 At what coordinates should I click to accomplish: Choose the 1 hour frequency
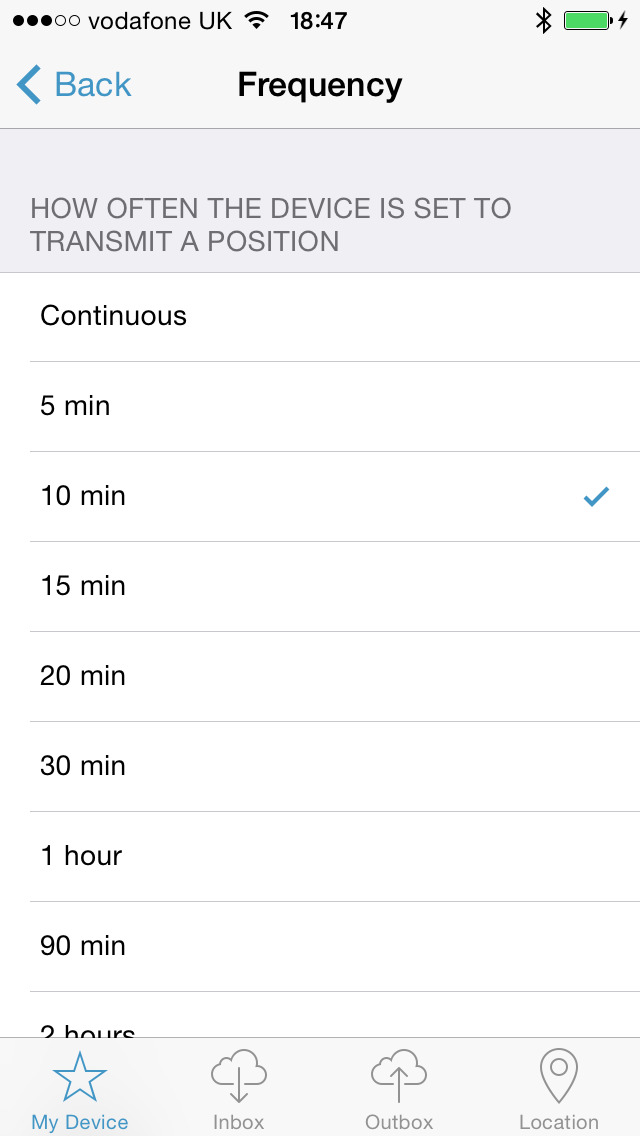point(320,856)
